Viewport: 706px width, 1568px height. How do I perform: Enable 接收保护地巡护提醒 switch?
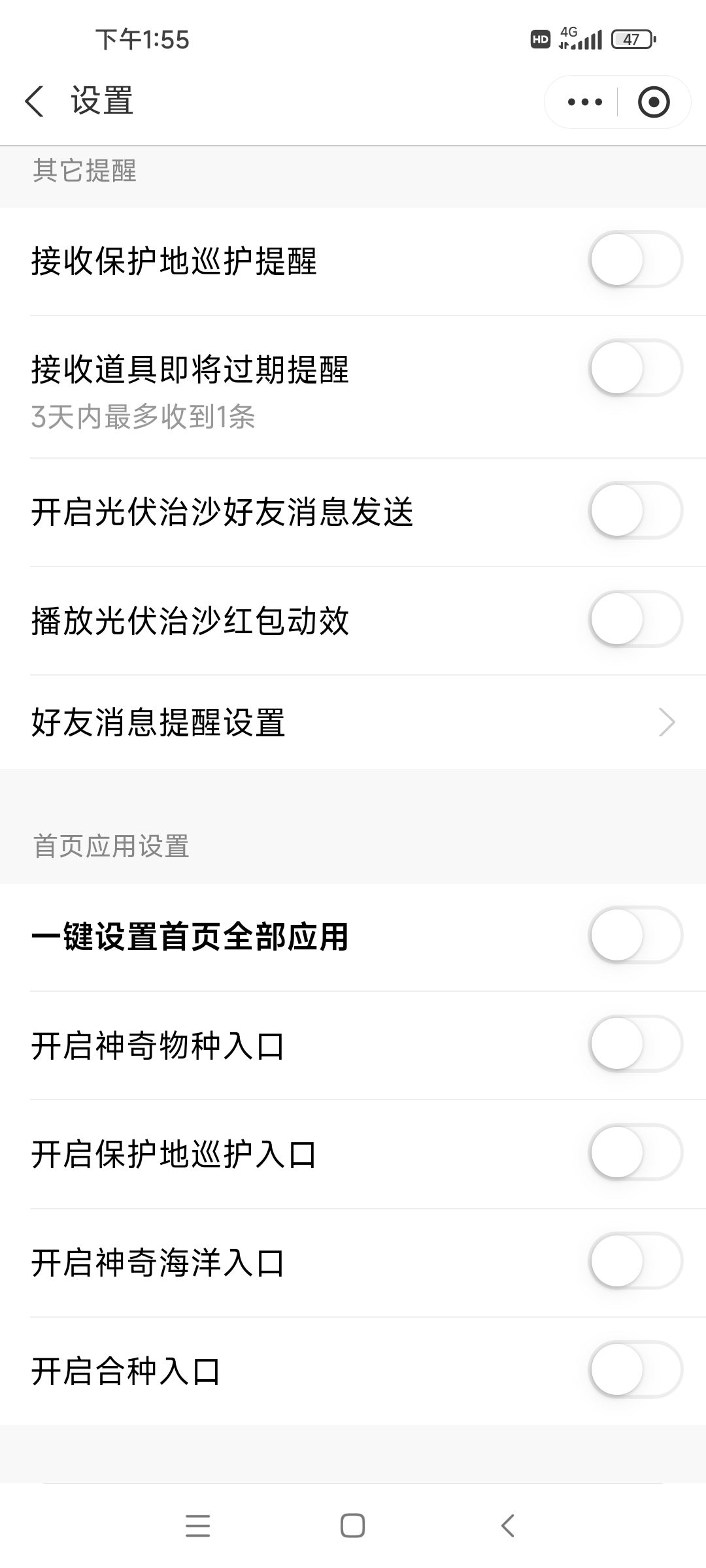(x=635, y=259)
